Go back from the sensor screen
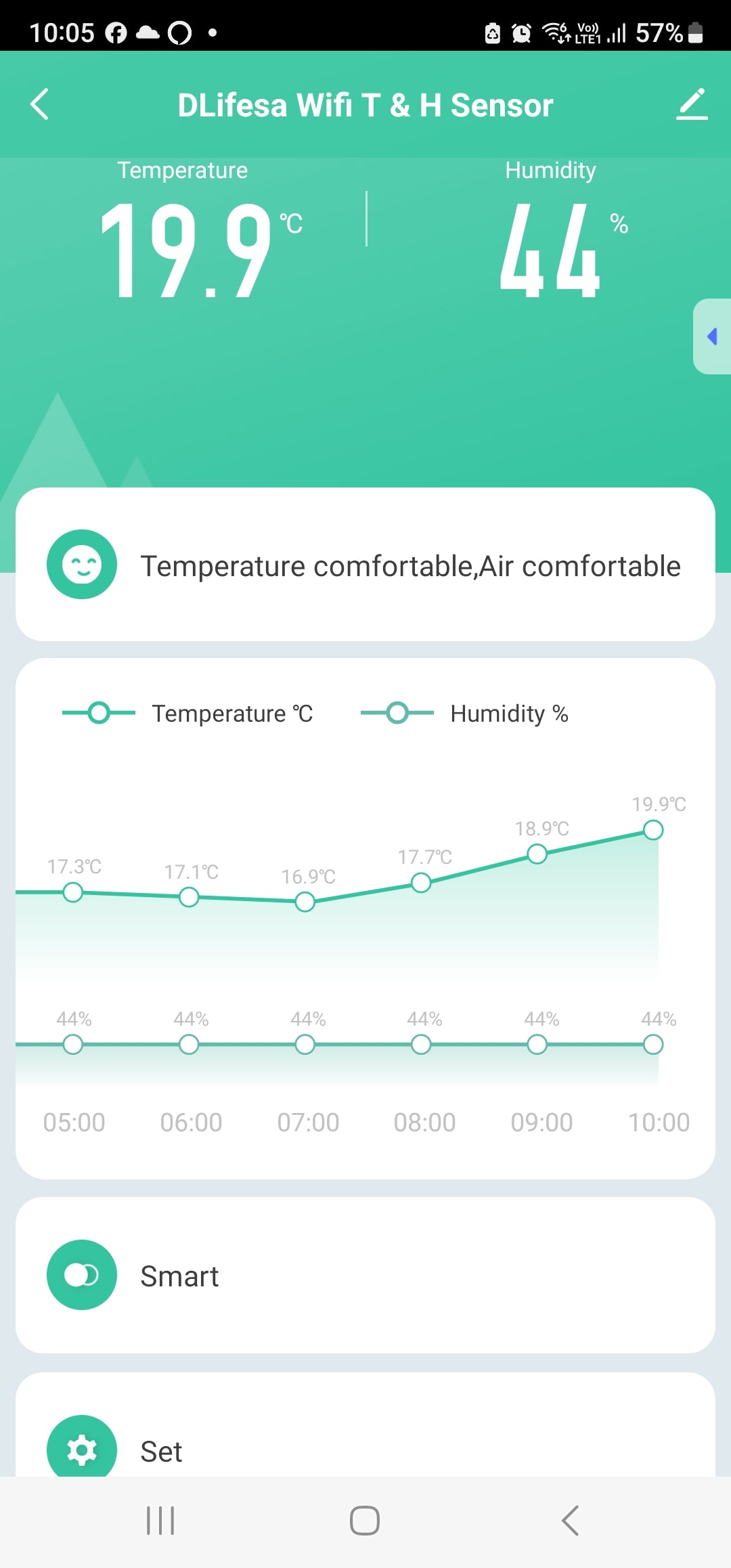The image size is (731, 1568). click(x=40, y=104)
